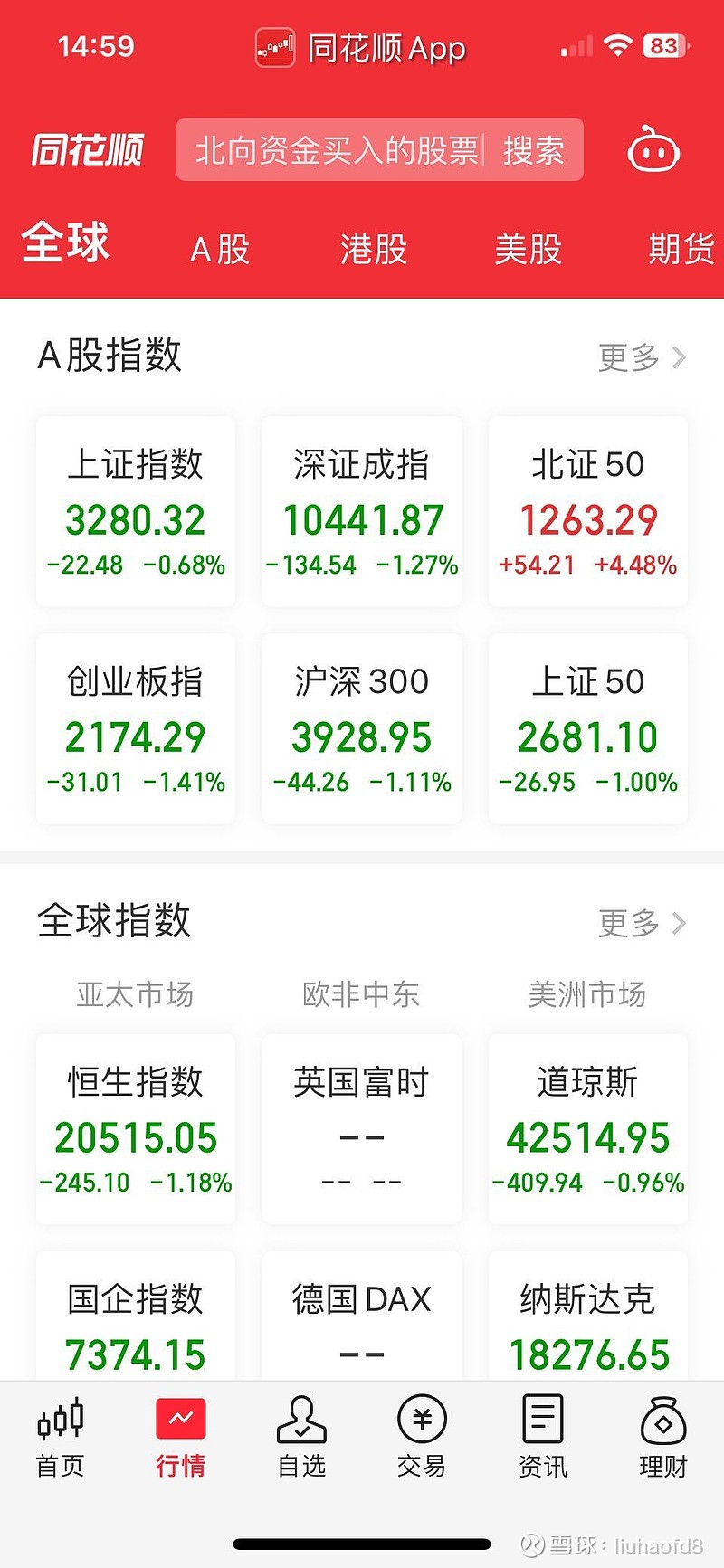724x1568 pixels.
Task: Tap the battery indicator showing 83
Action: 667,44
